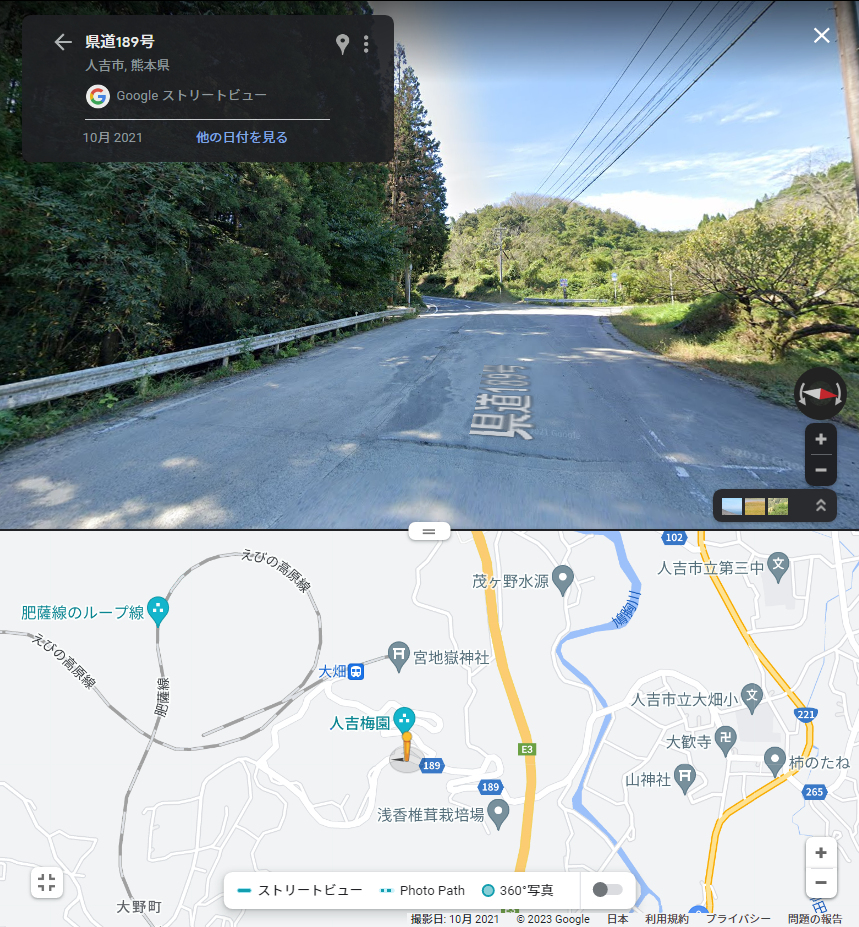The height and width of the screenshot is (927, 859).
Task: Close the Street View panel
Action: coord(822,36)
